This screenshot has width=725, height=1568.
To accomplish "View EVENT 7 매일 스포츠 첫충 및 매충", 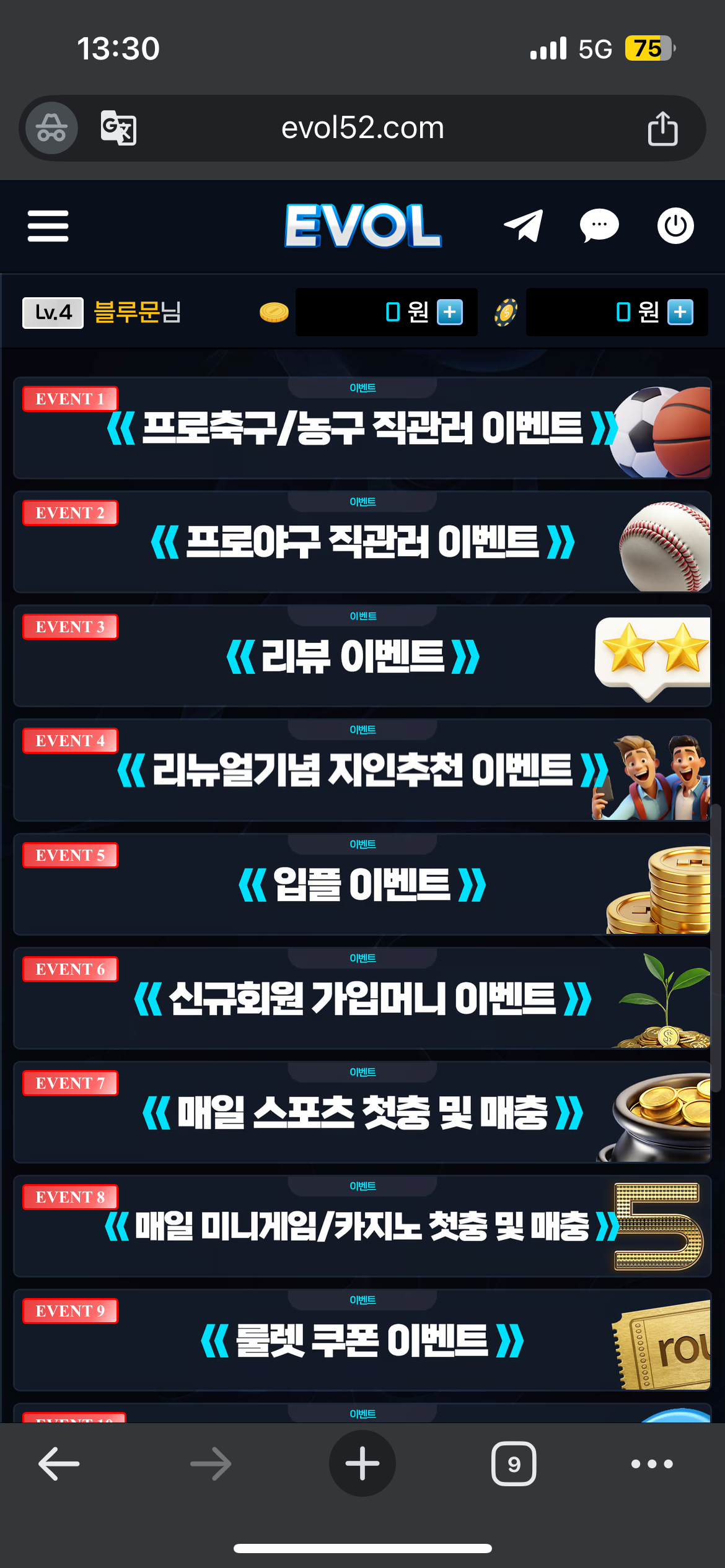I will coord(362,1112).
